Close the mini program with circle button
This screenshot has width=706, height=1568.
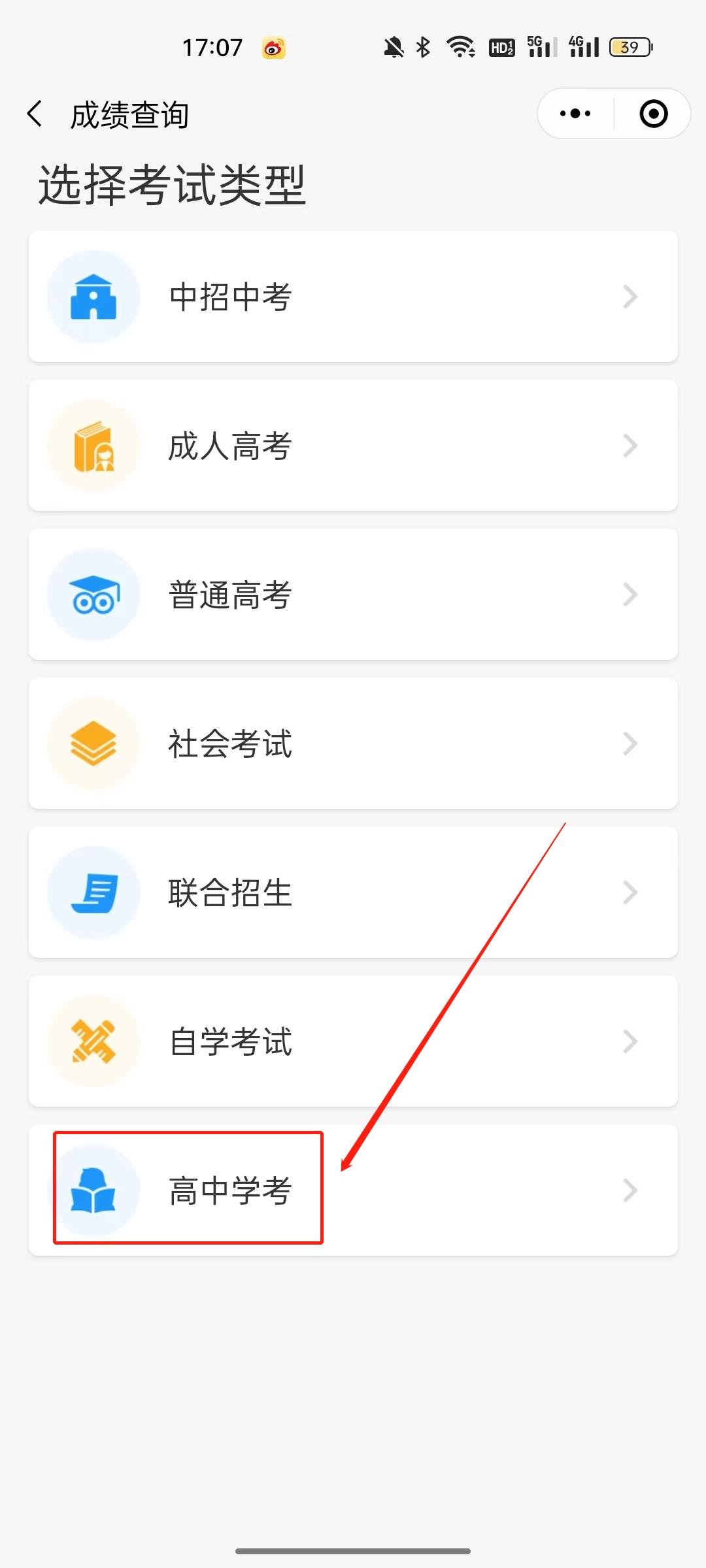point(653,114)
